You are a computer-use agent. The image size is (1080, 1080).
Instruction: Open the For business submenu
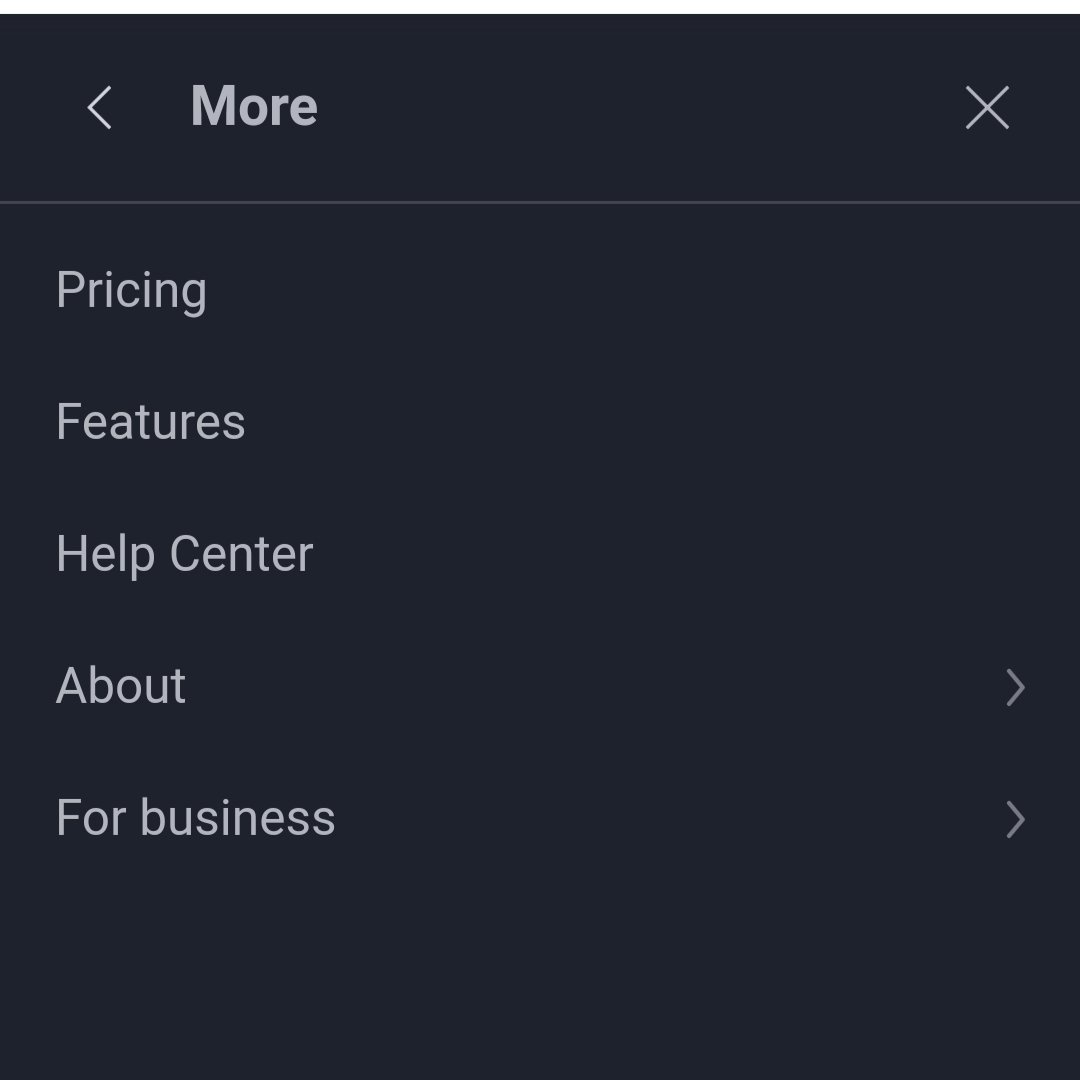[x=540, y=819]
